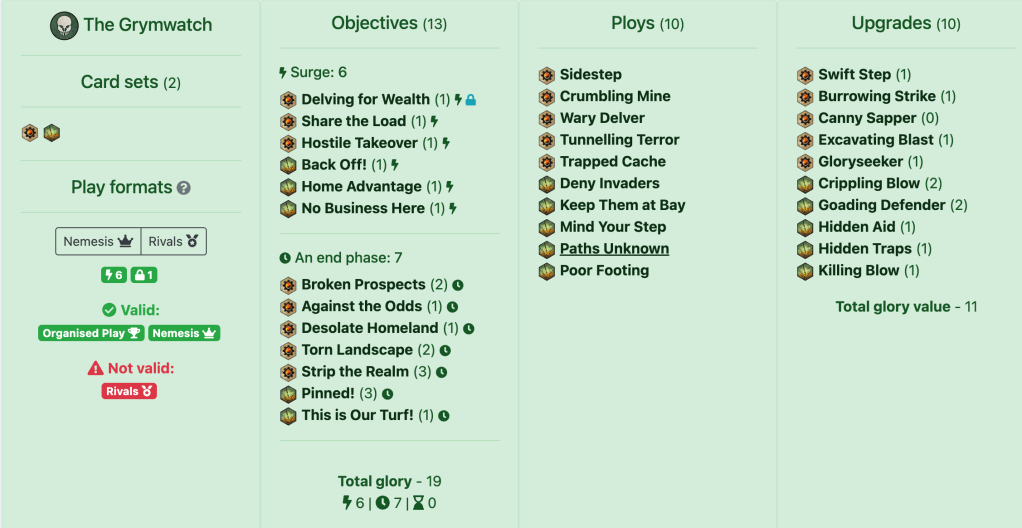
Task: Open the Keep Them at Bay ploy
Action: tap(622, 205)
